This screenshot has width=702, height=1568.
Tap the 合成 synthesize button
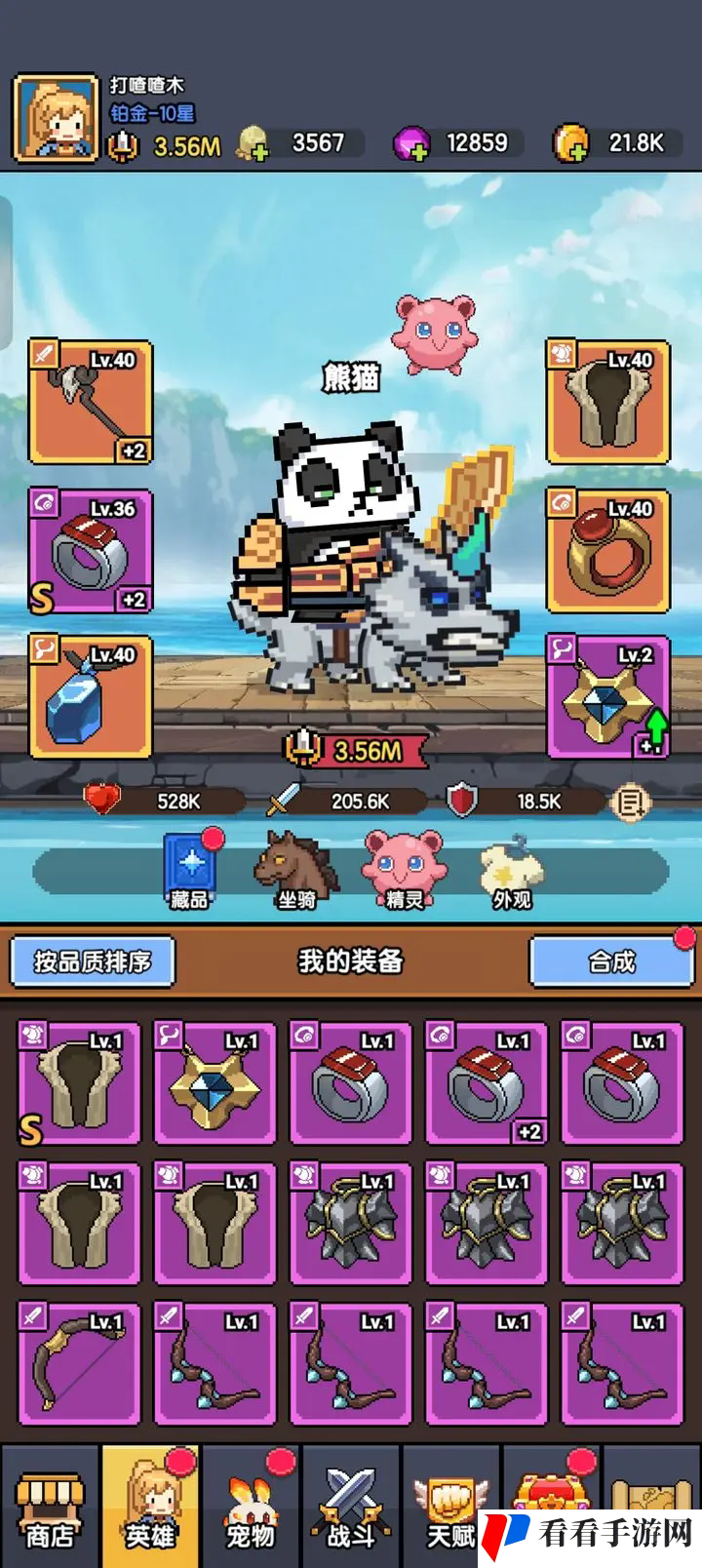[611, 961]
